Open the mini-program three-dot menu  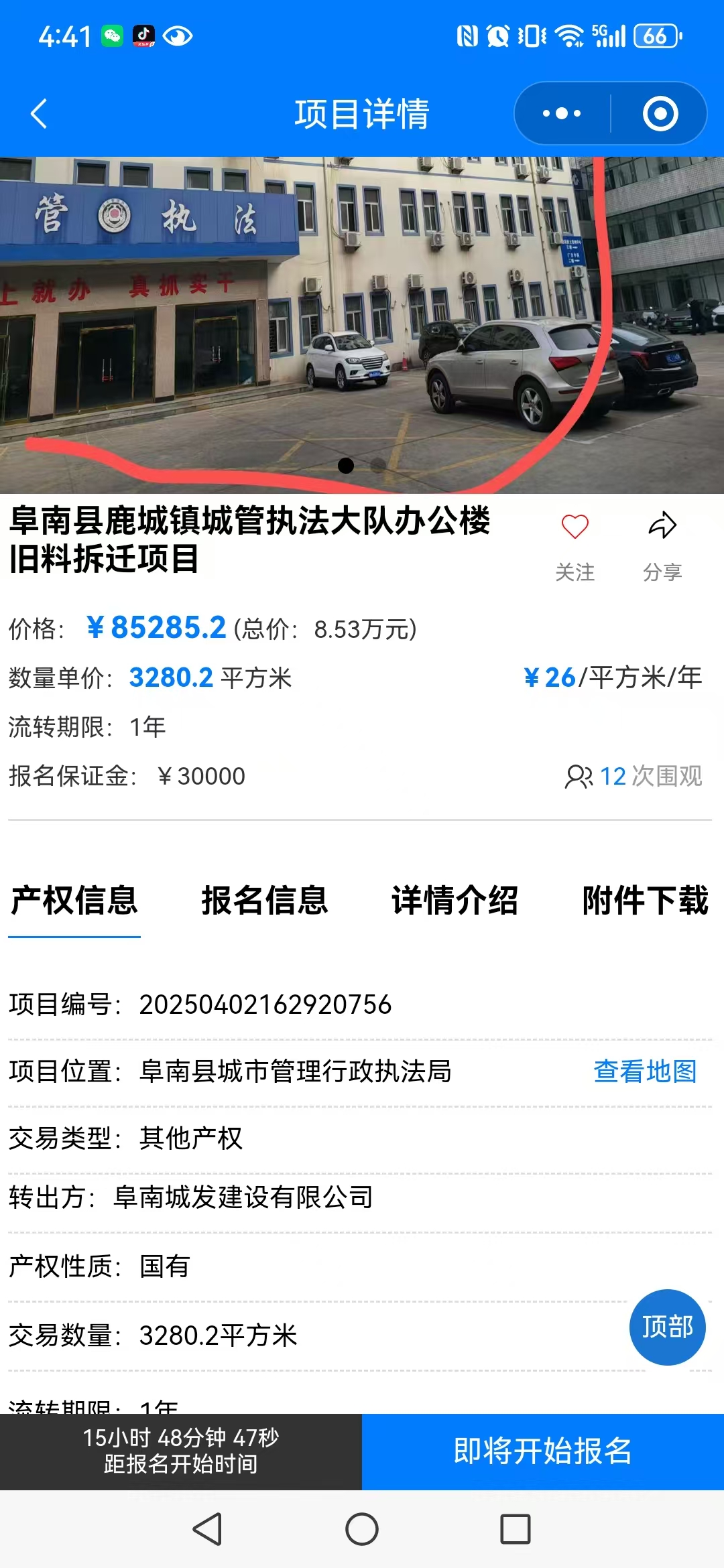coord(562,113)
